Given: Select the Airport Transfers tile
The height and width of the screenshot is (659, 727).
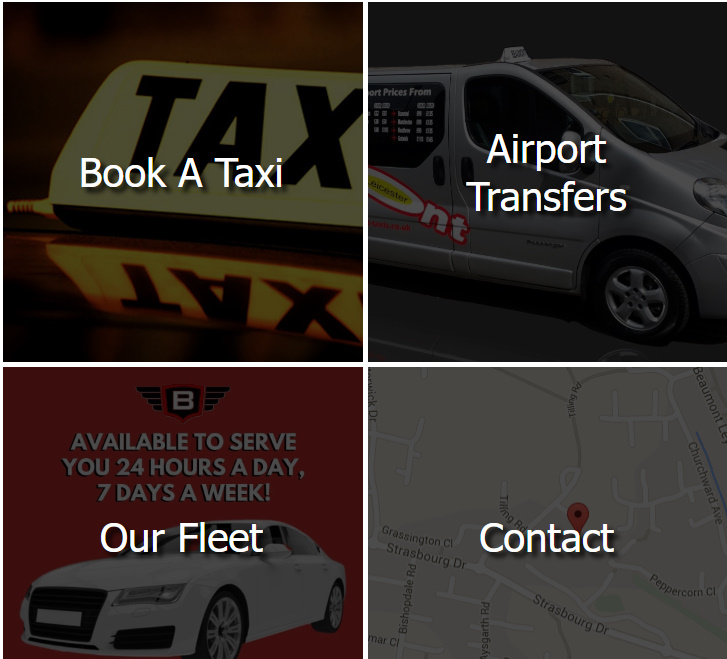Looking at the screenshot, I should point(547,173).
